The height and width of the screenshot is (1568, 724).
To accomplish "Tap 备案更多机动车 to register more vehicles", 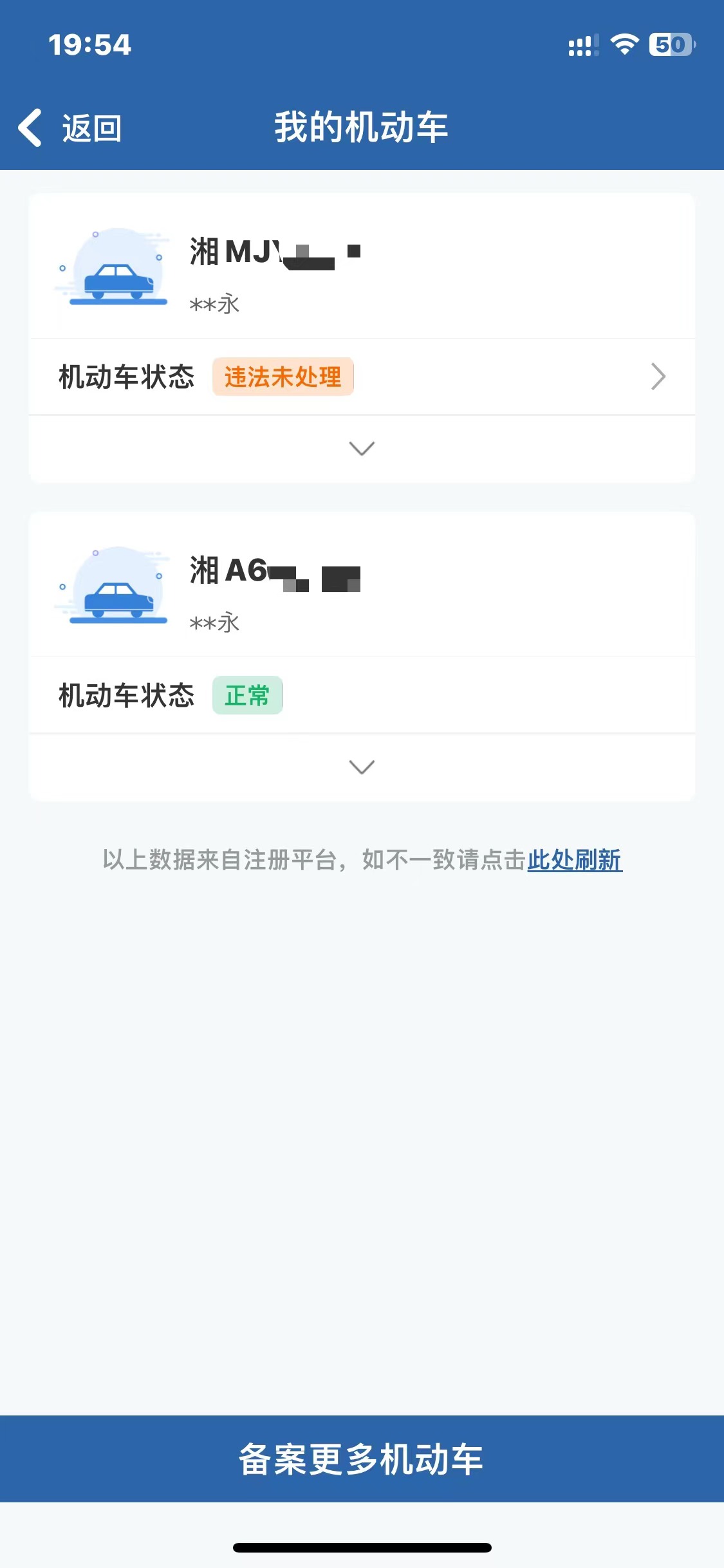I will click(x=362, y=1459).
